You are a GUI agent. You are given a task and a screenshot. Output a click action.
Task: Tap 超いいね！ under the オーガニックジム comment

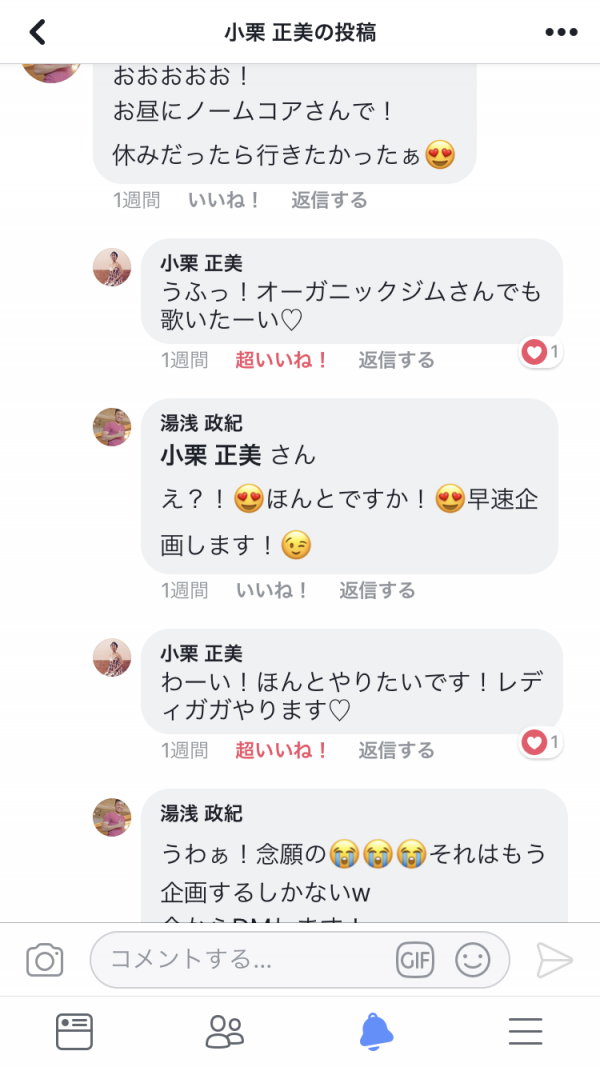(x=282, y=360)
